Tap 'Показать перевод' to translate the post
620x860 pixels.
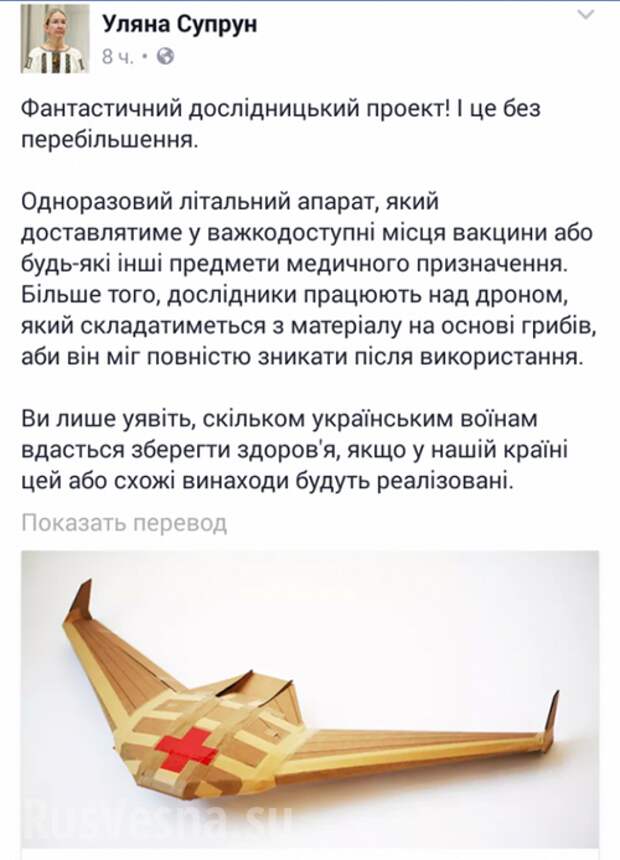pyautogui.click(x=124, y=522)
